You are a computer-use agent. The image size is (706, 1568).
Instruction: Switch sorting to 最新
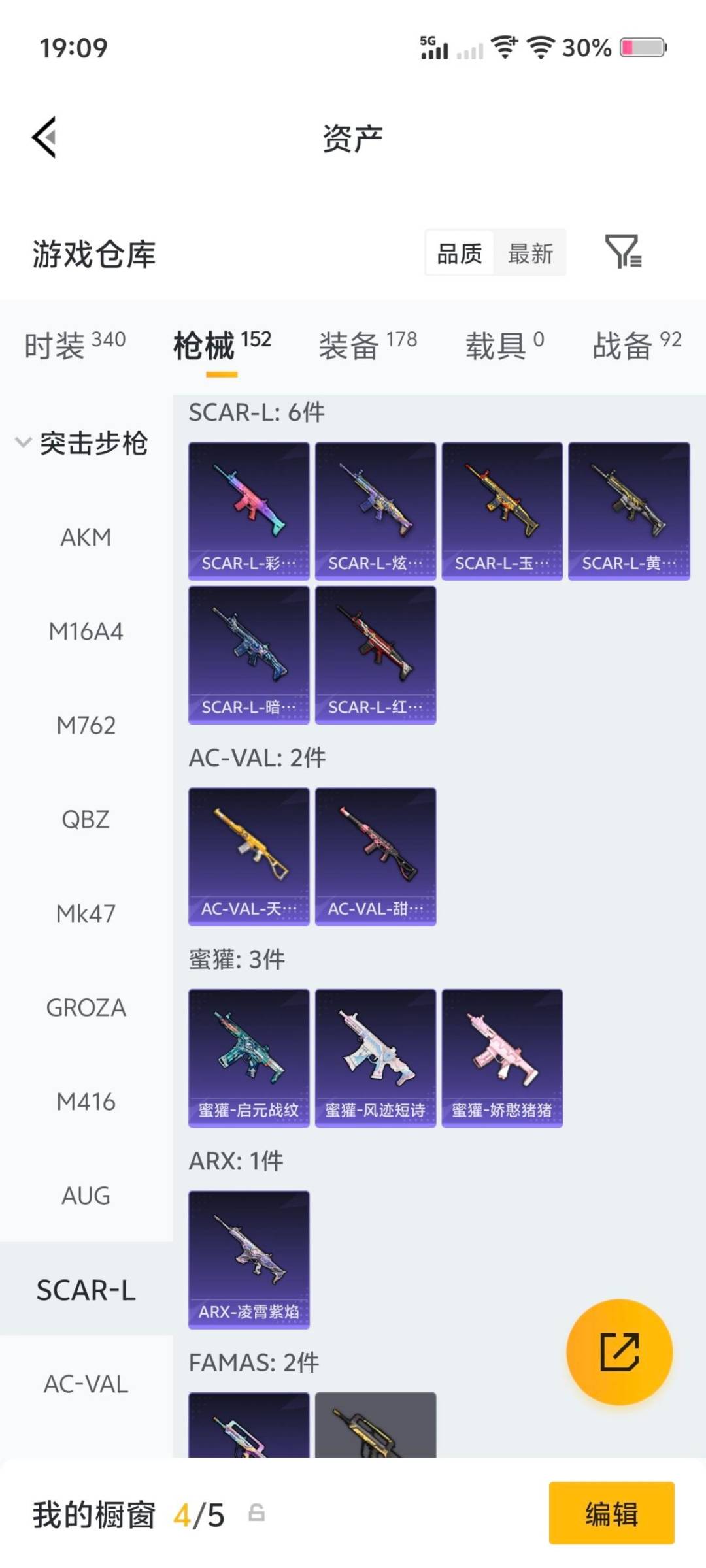click(x=531, y=253)
